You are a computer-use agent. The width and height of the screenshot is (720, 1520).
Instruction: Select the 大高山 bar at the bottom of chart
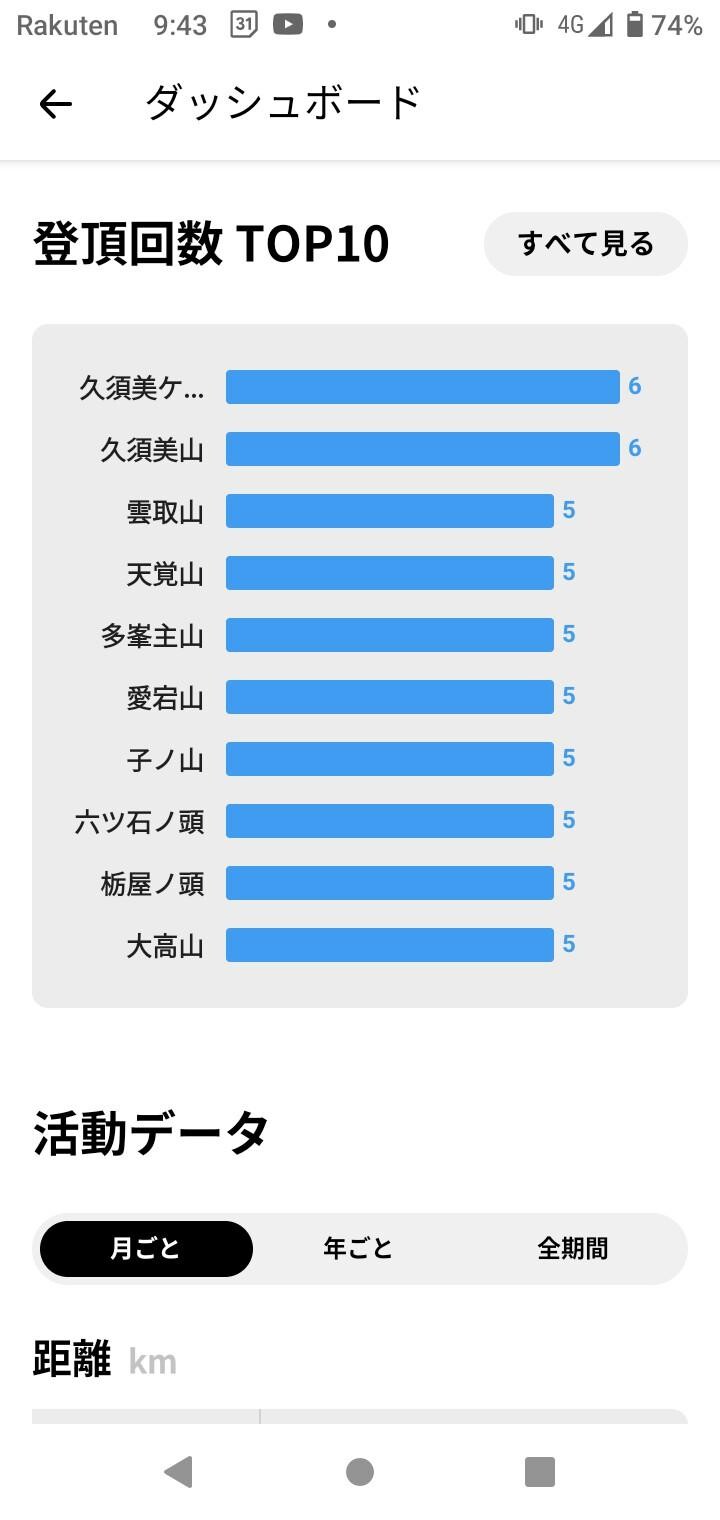click(x=390, y=944)
